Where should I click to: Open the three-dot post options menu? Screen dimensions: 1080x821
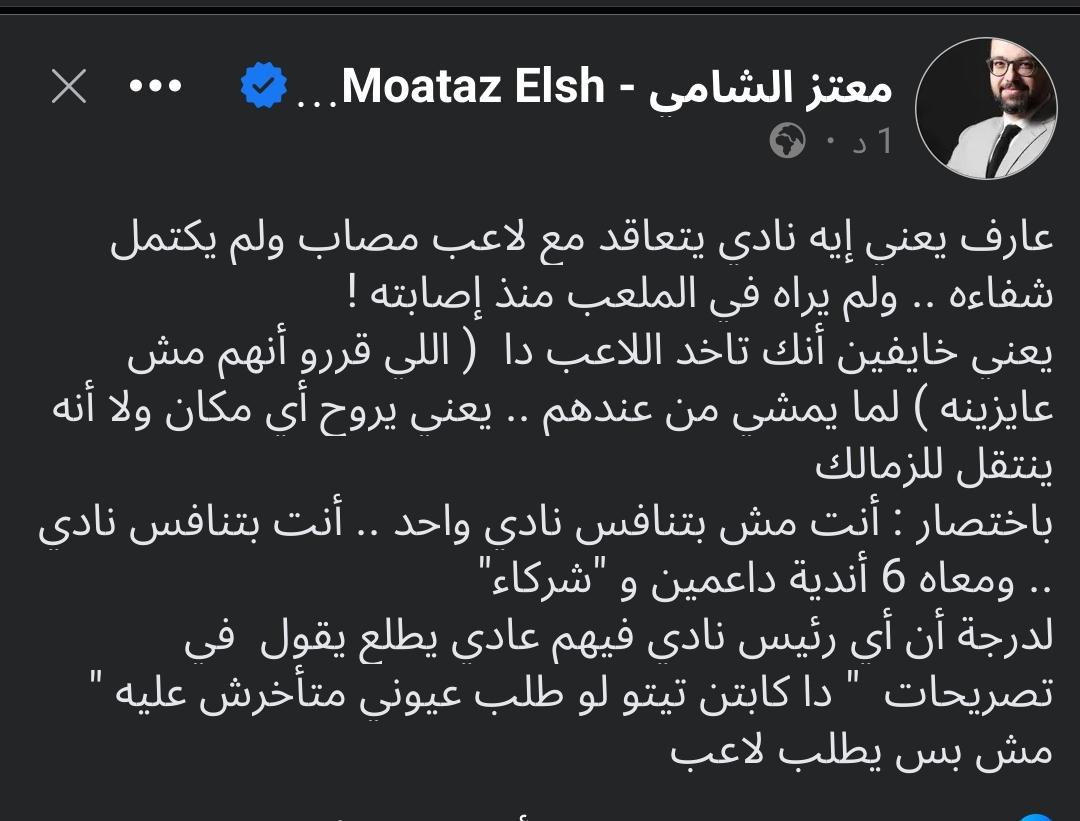pos(156,87)
